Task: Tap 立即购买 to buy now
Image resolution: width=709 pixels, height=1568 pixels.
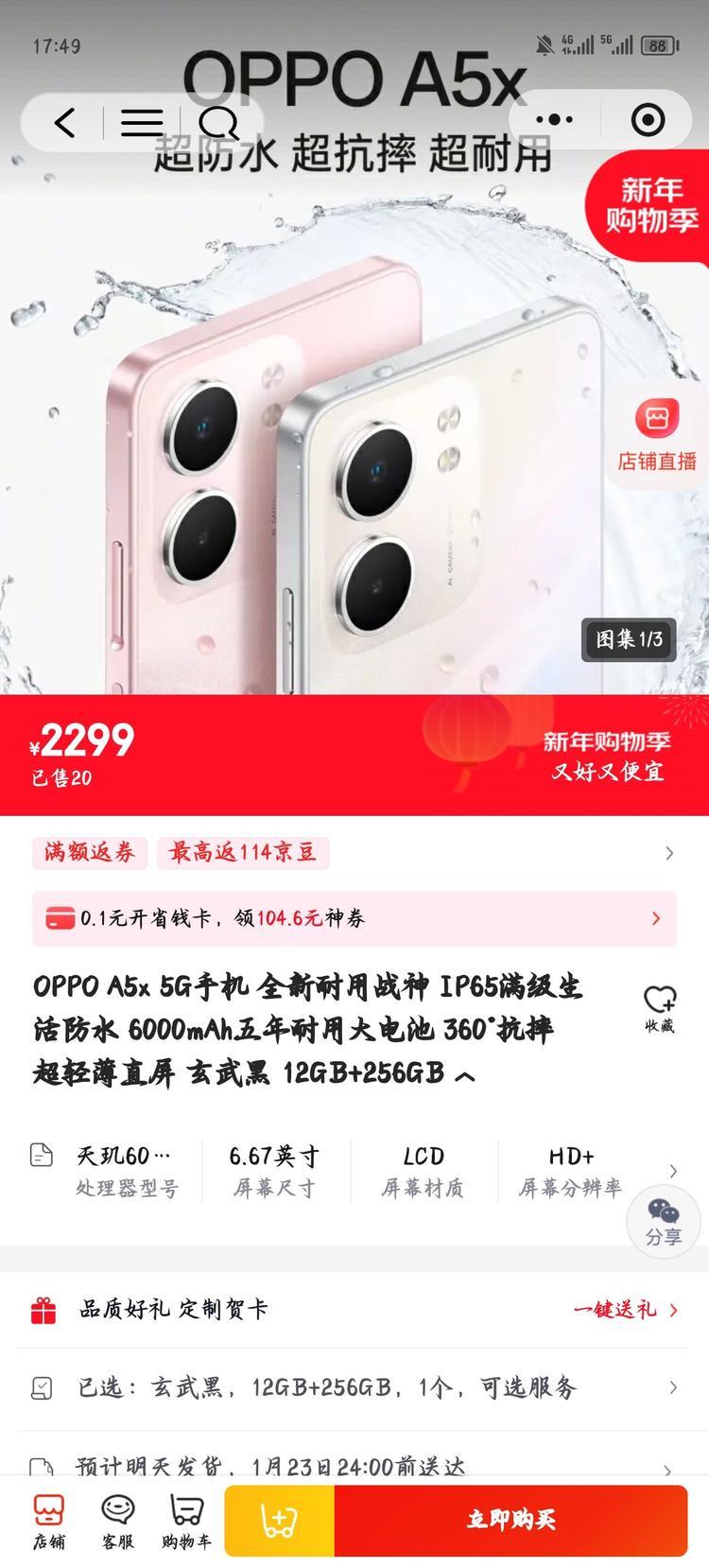Action: (510, 1521)
